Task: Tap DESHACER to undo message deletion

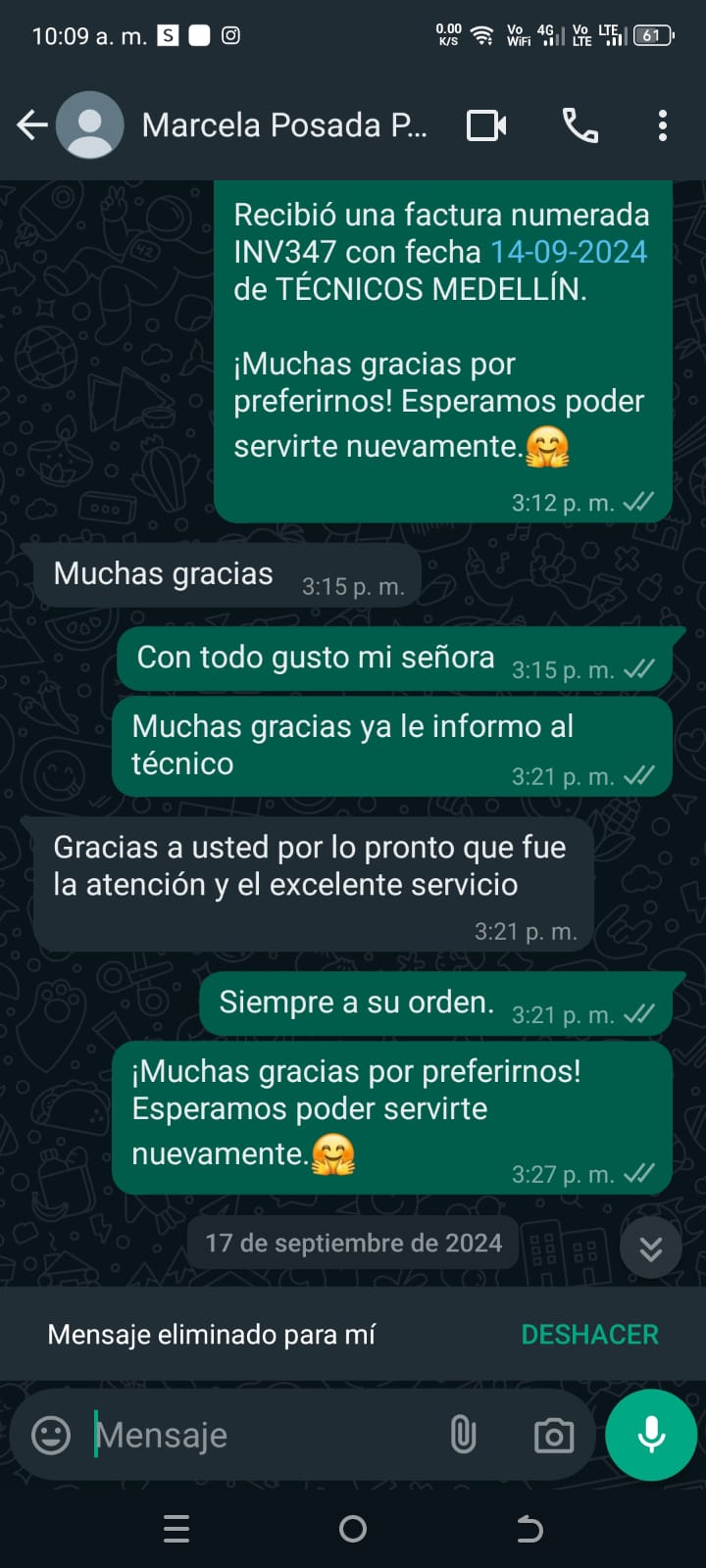Action: click(589, 1335)
